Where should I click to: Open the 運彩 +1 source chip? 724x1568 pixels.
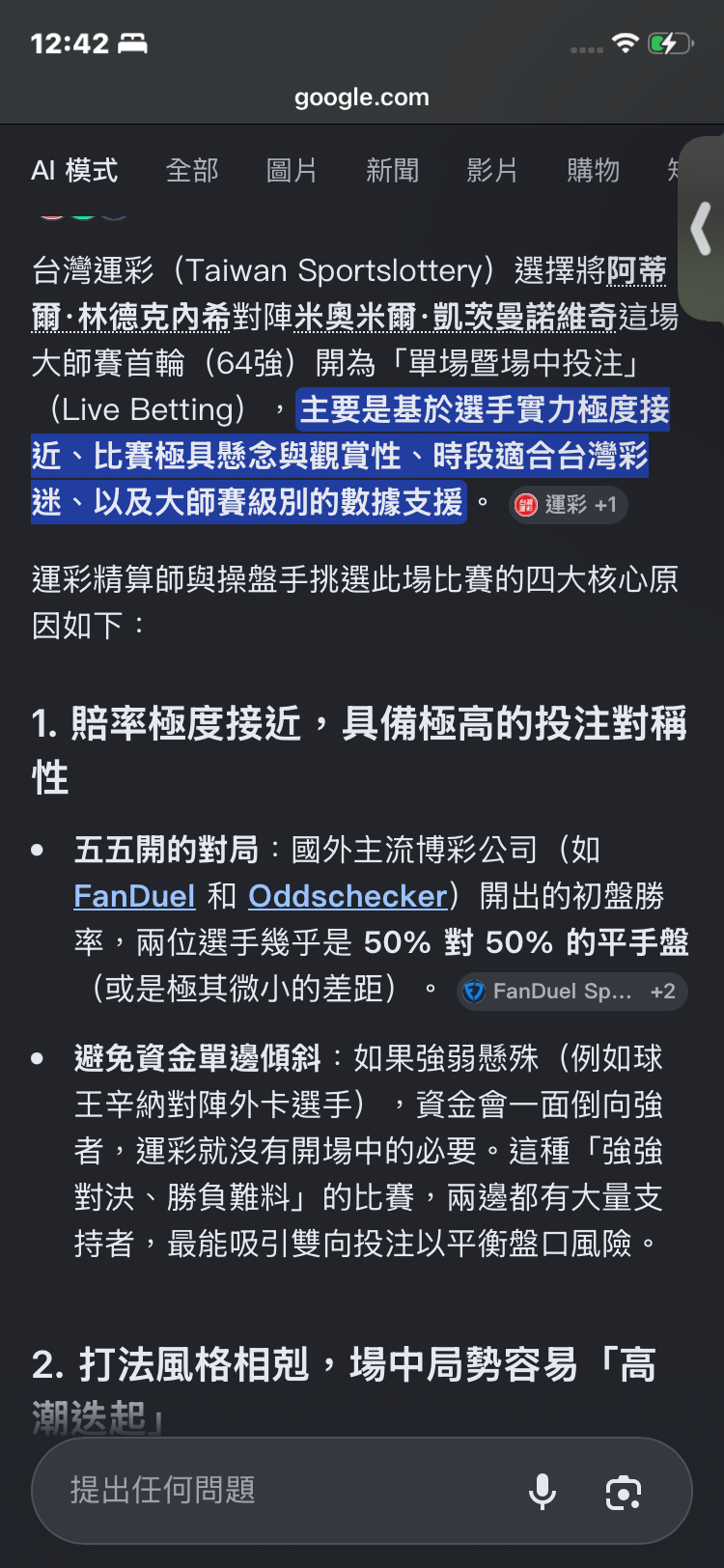coord(568,505)
